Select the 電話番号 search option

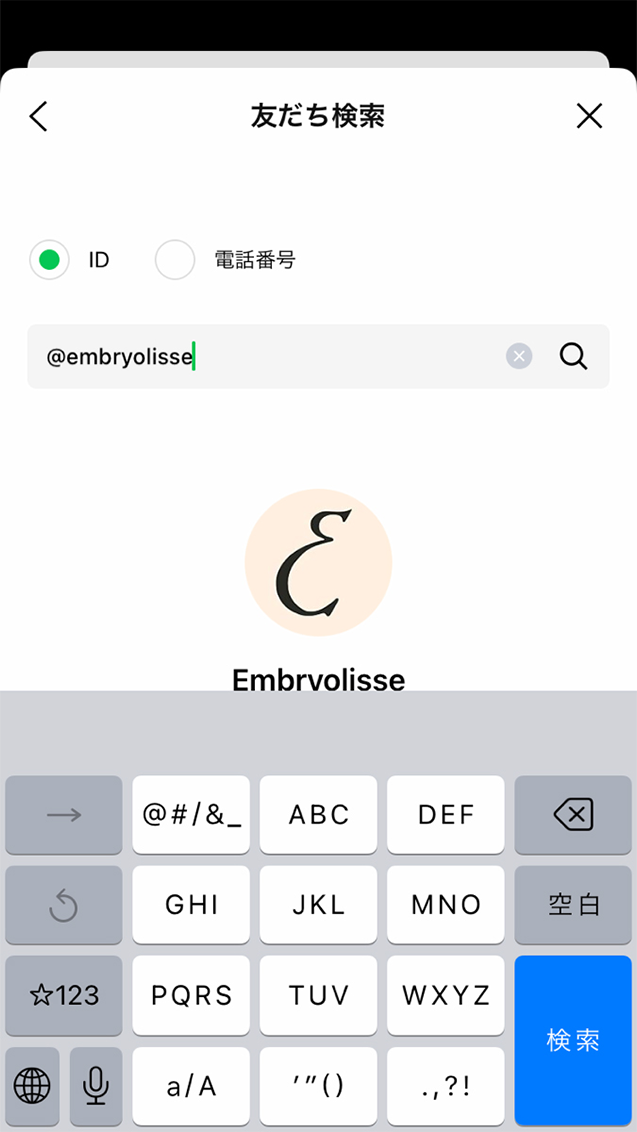tap(175, 261)
